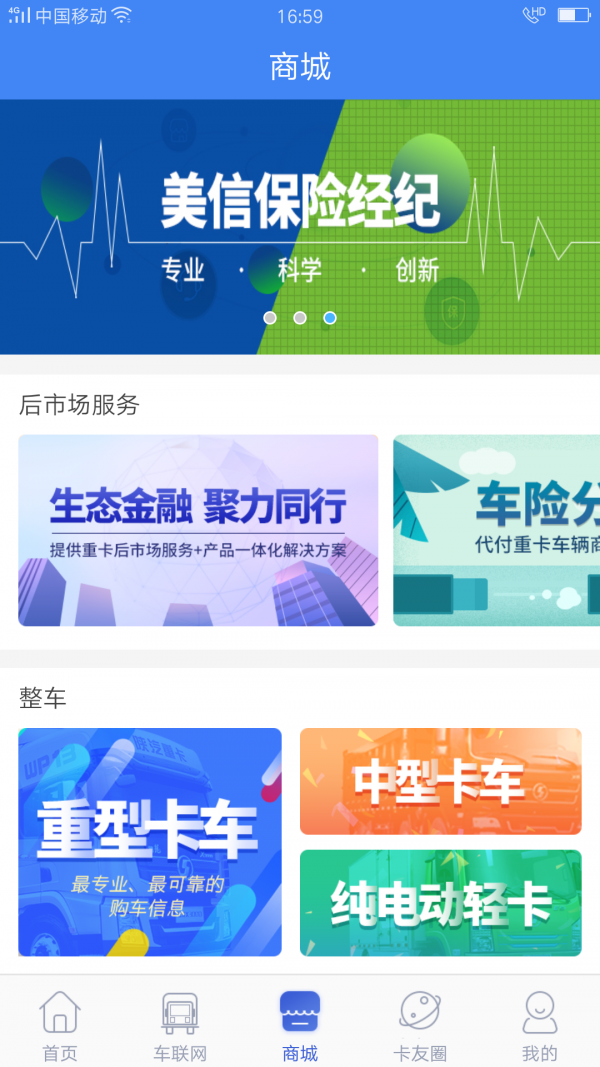Open the 车险分期 service card

point(497,530)
